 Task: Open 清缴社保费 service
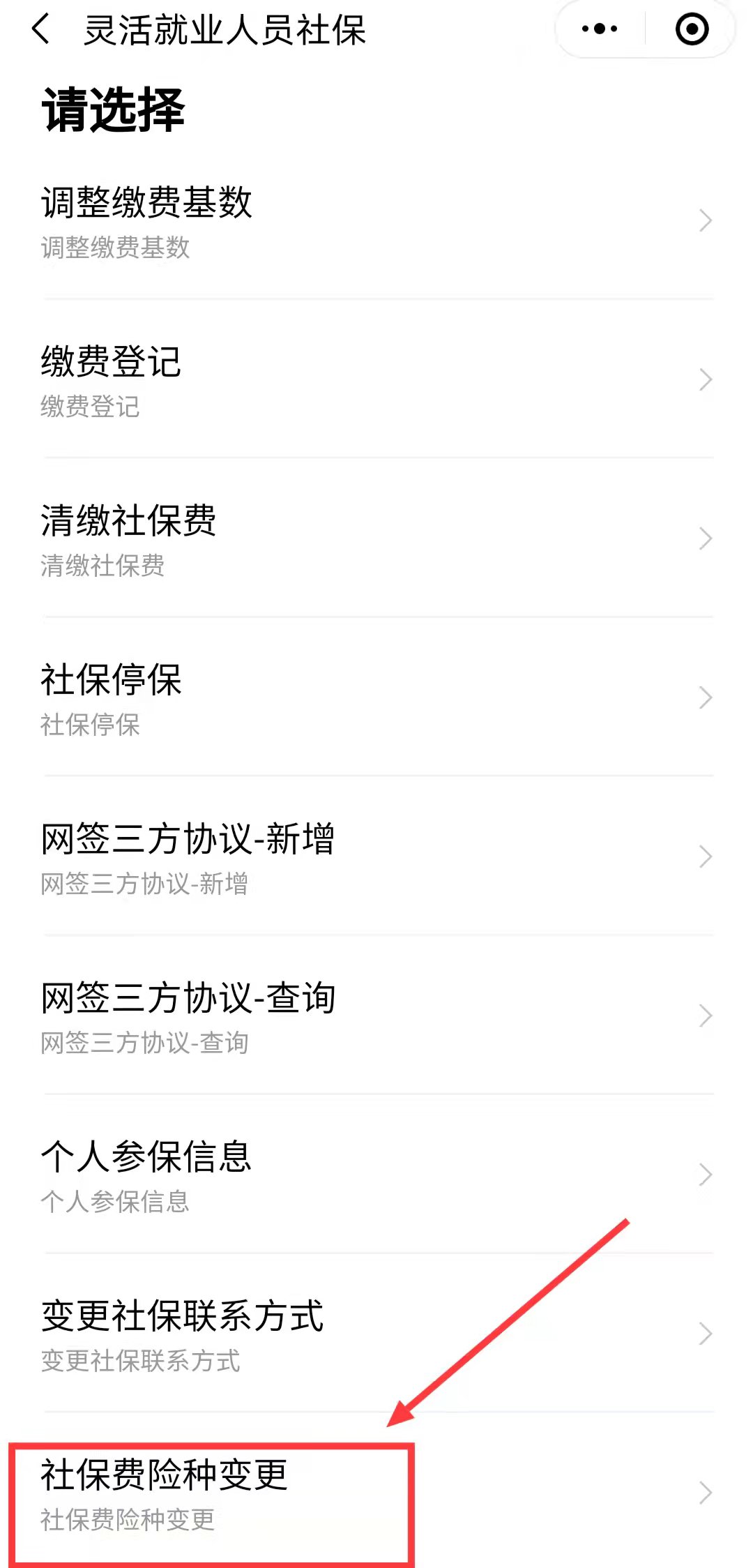click(x=376, y=538)
